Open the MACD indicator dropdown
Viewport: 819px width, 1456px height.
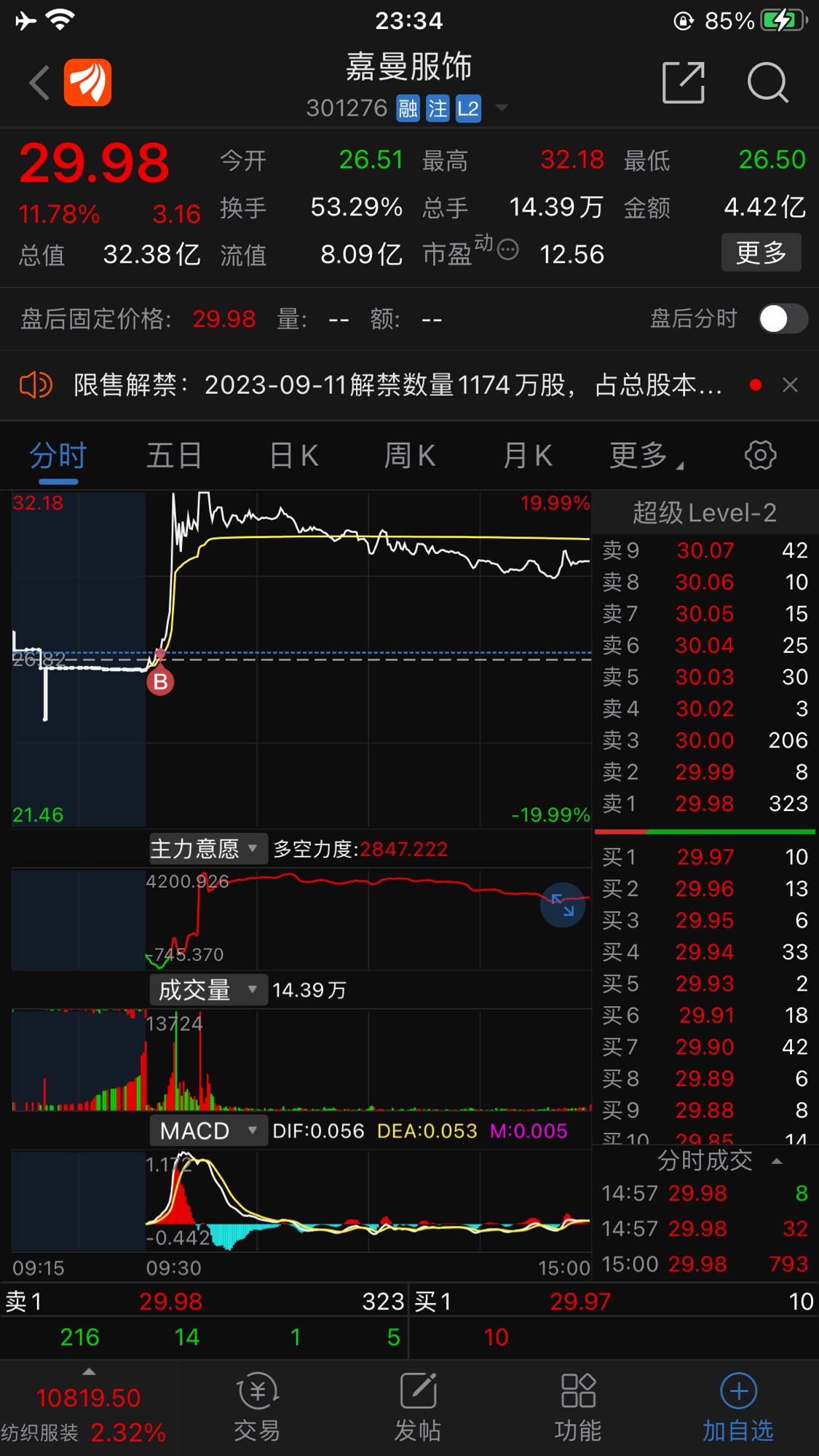coord(207,1131)
